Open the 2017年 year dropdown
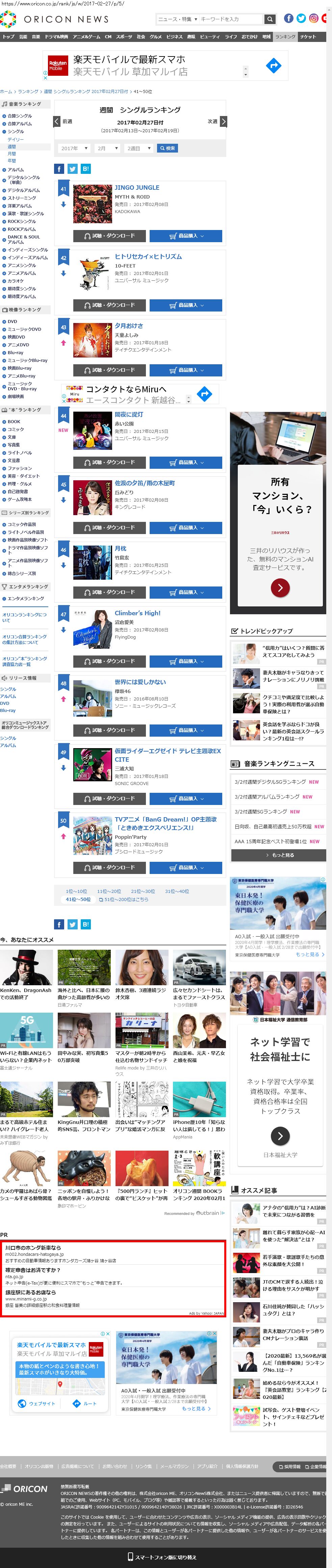Viewport: 332px width, 1568px height. (x=74, y=148)
